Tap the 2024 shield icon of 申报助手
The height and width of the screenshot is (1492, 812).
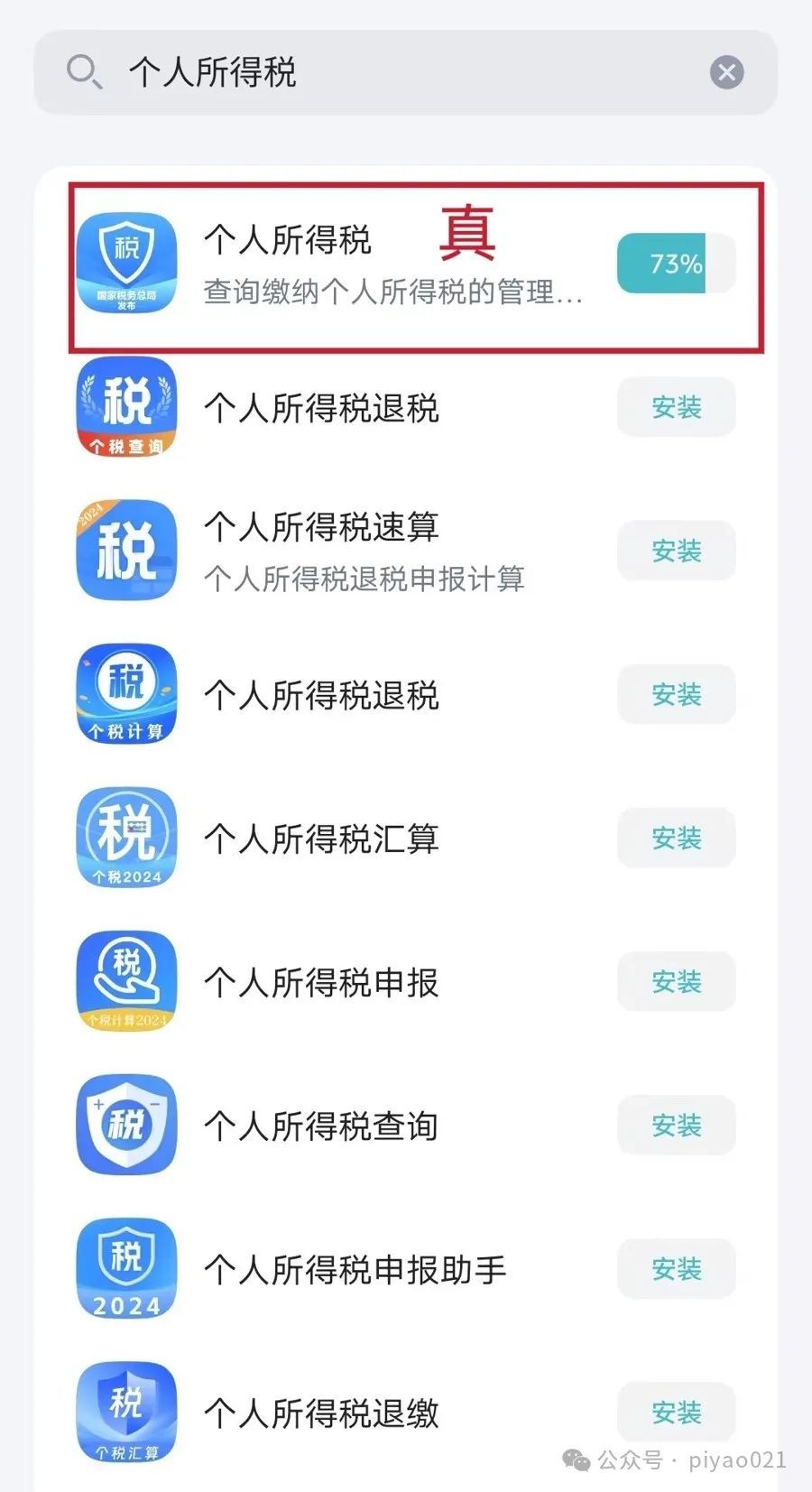point(125,1268)
